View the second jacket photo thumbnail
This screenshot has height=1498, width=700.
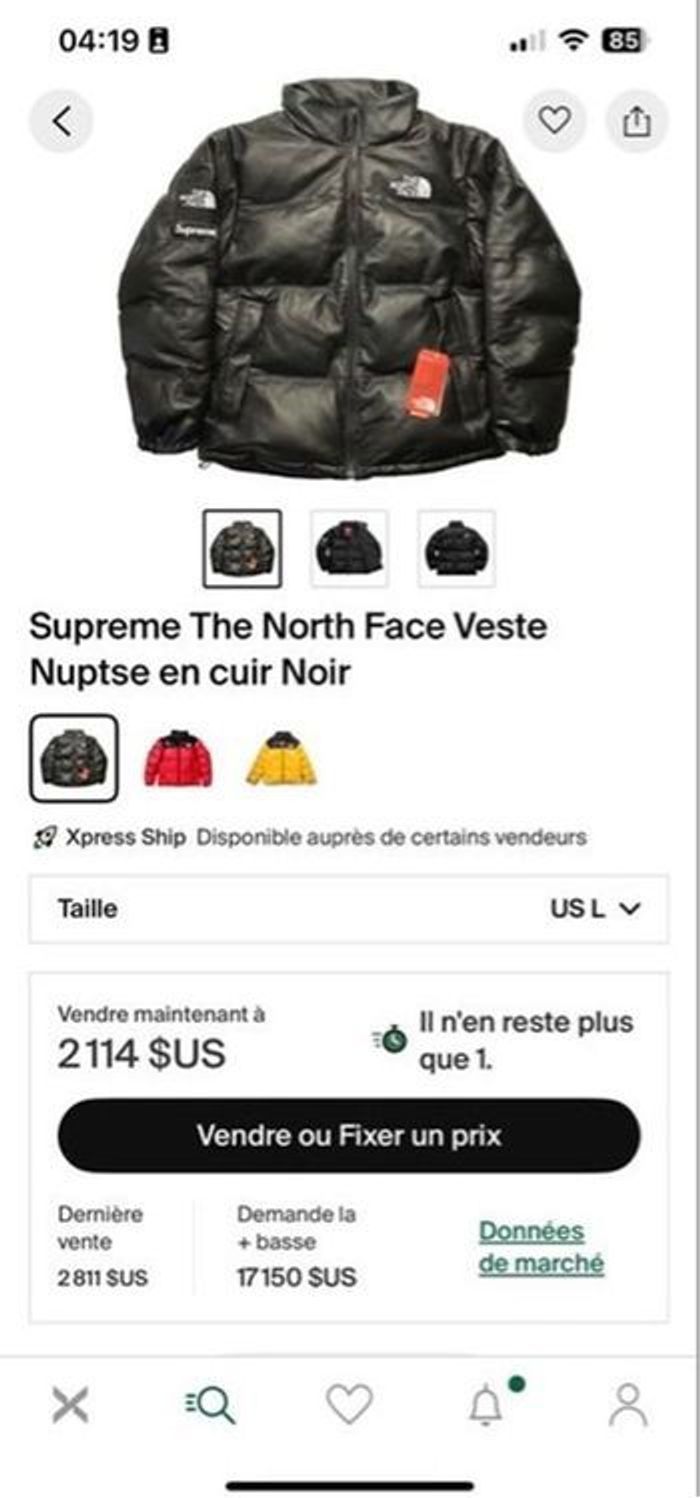point(349,548)
